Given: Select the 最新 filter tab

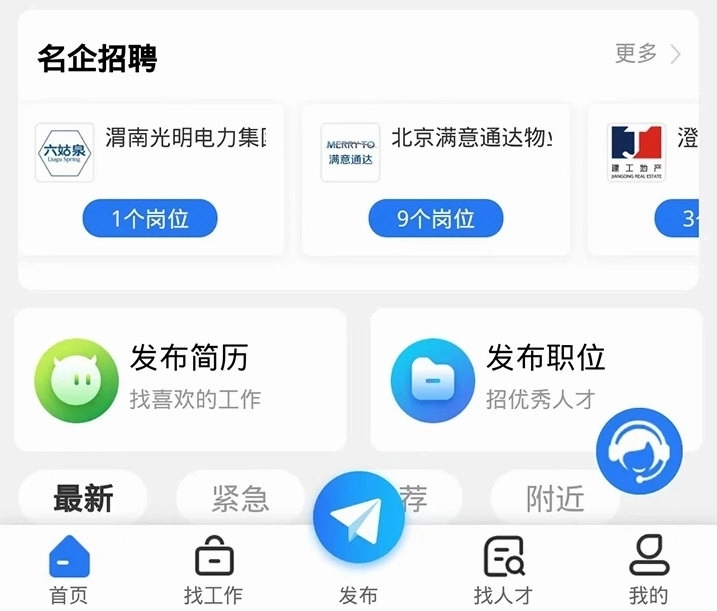Looking at the screenshot, I should (x=84, y=497).
